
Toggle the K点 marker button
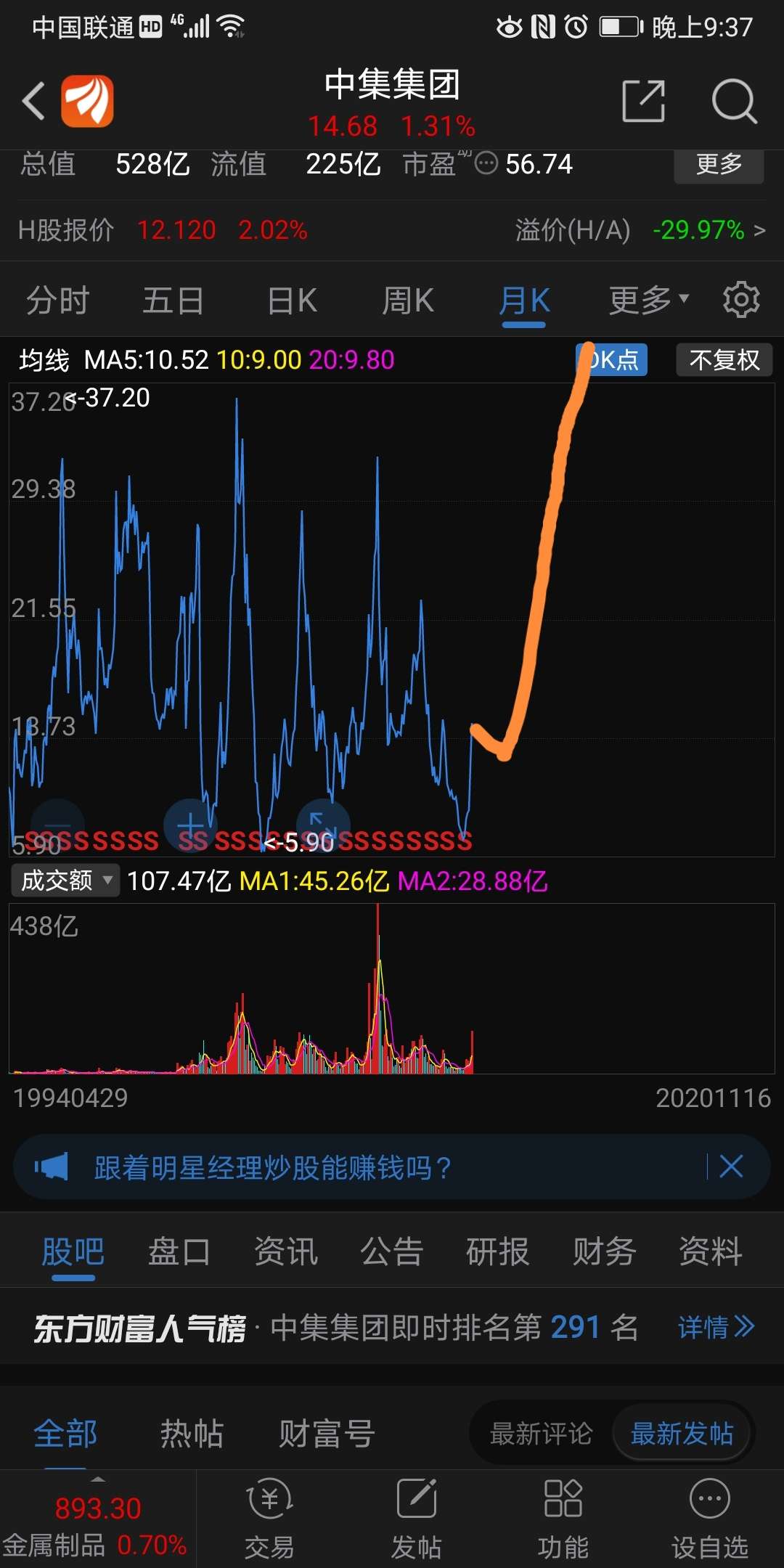tap(612, 359)
